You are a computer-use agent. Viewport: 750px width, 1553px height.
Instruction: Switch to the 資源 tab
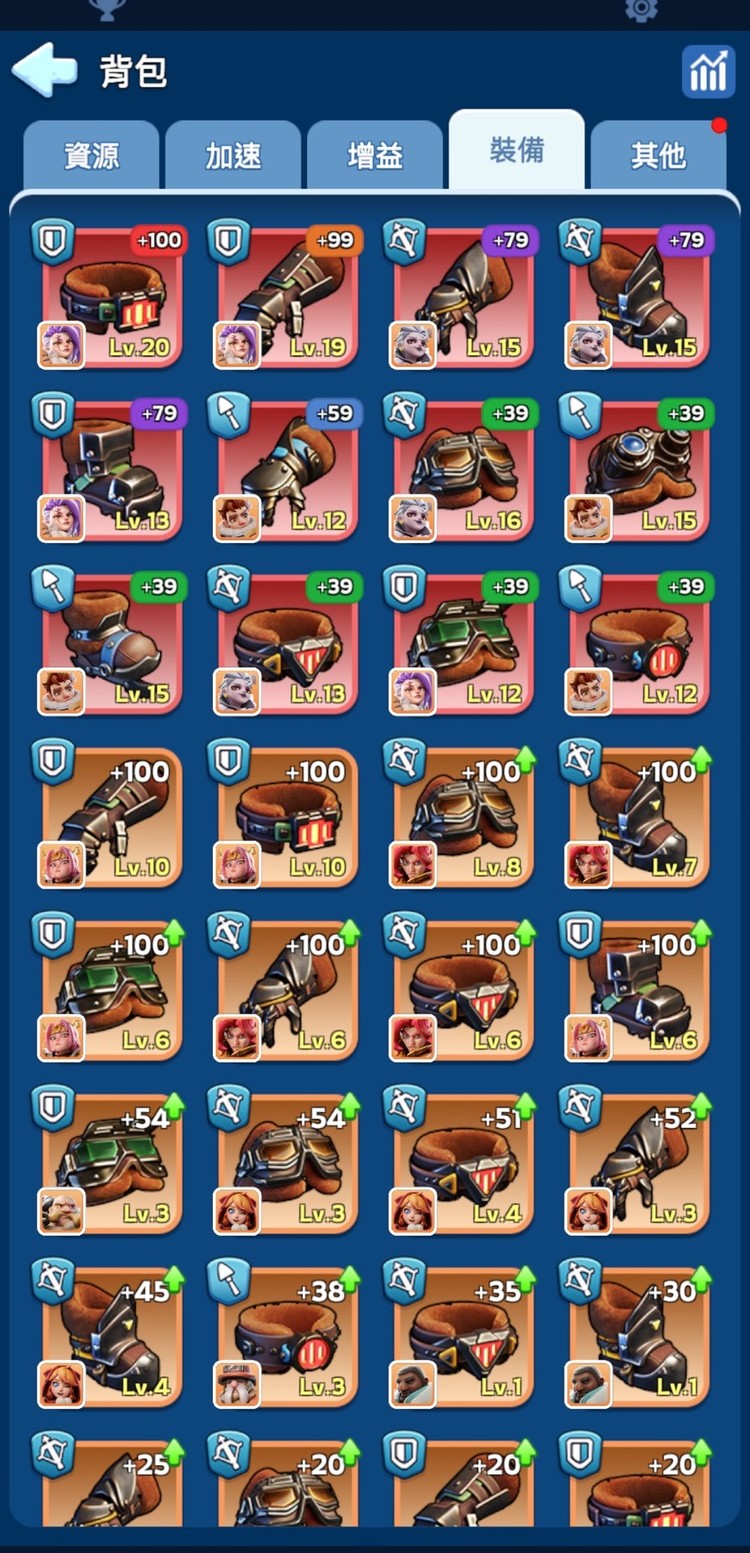pos(91,155)
